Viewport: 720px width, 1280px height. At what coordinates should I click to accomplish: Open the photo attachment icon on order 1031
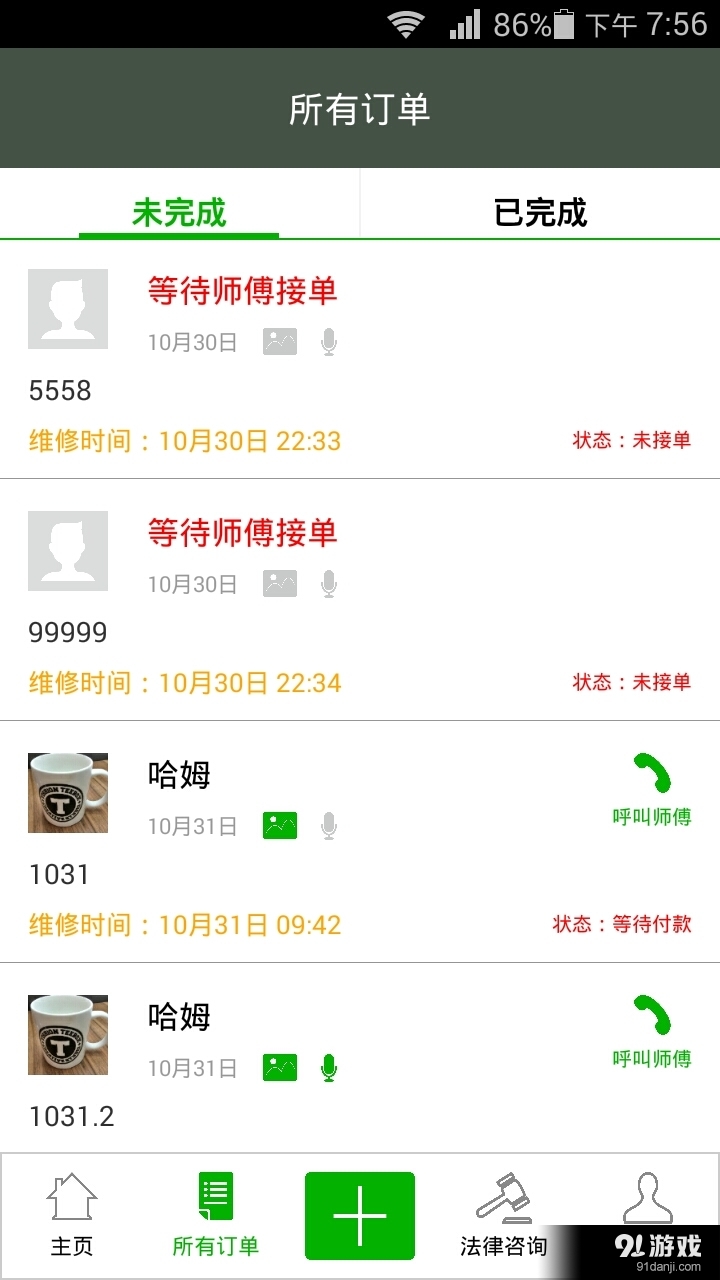tap(279, 825)
